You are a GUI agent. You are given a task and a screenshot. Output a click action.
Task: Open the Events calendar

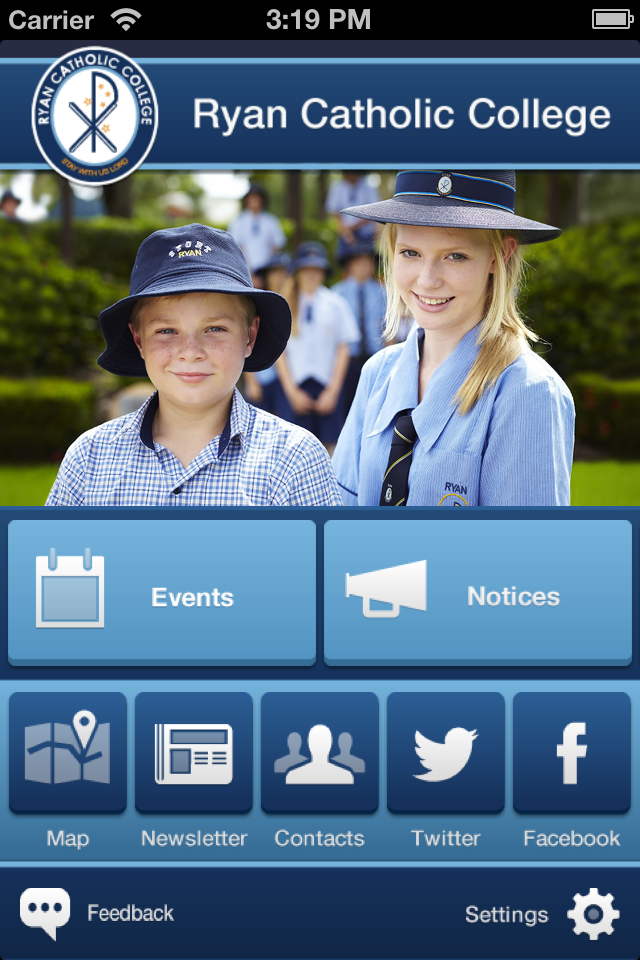[x=162, y=593]
